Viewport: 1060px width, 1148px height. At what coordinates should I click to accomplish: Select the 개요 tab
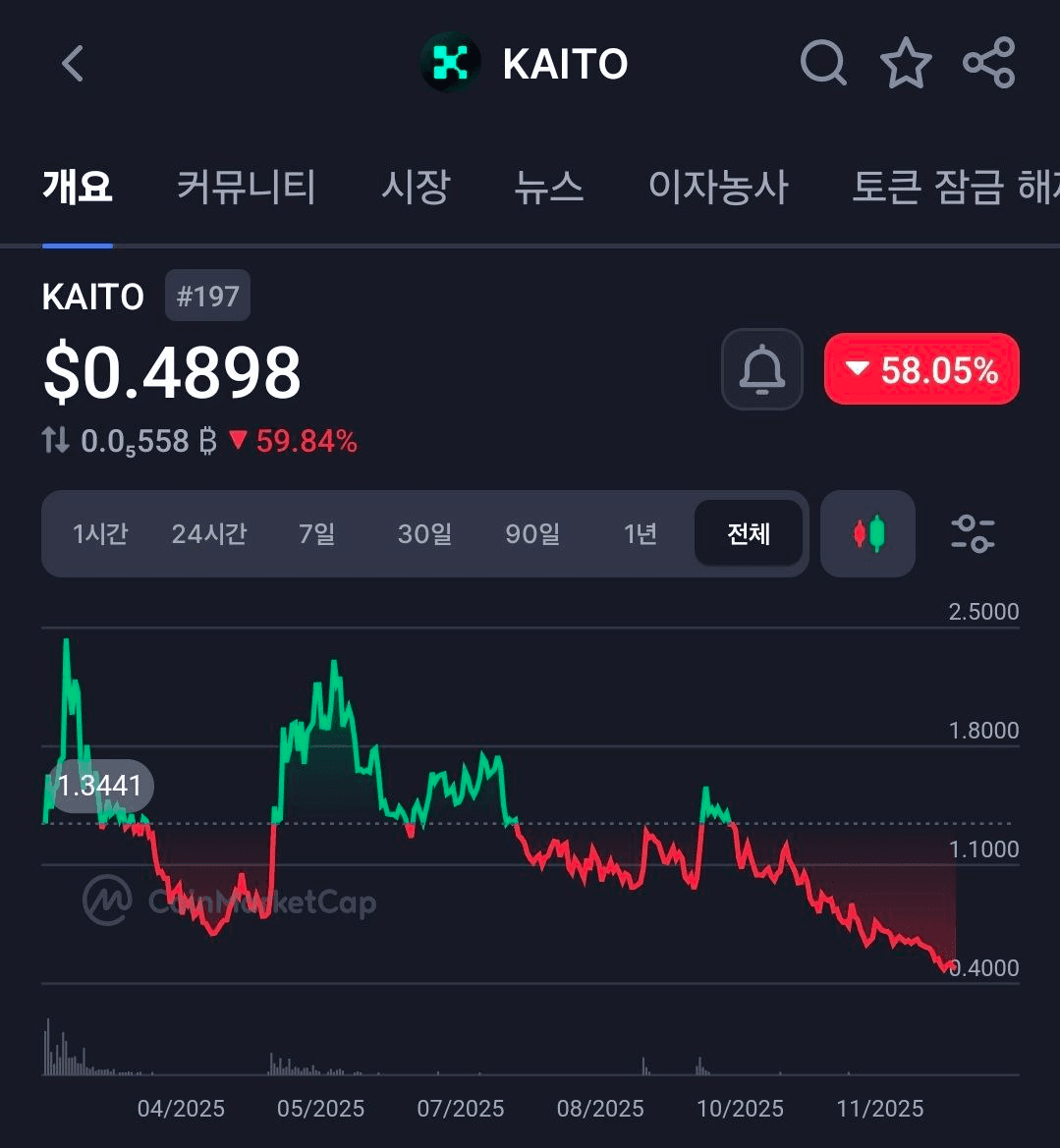[x=78, y=186]
